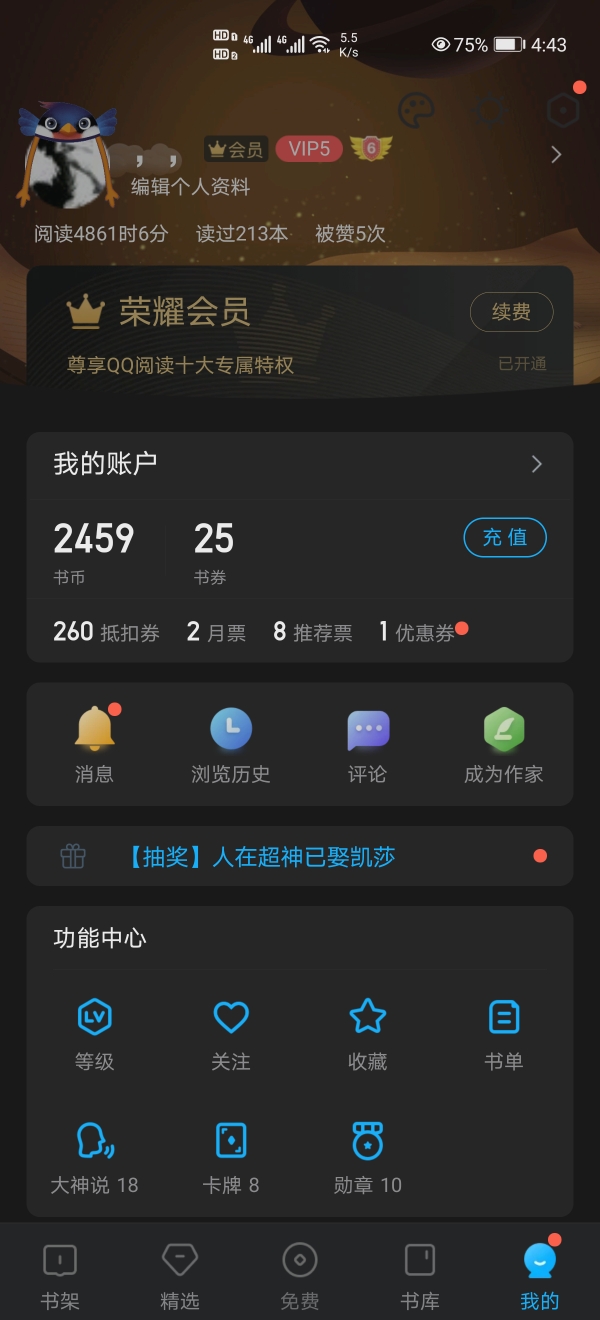
Task: Switch to the 书库 library tab
Action: (420, 1275)
